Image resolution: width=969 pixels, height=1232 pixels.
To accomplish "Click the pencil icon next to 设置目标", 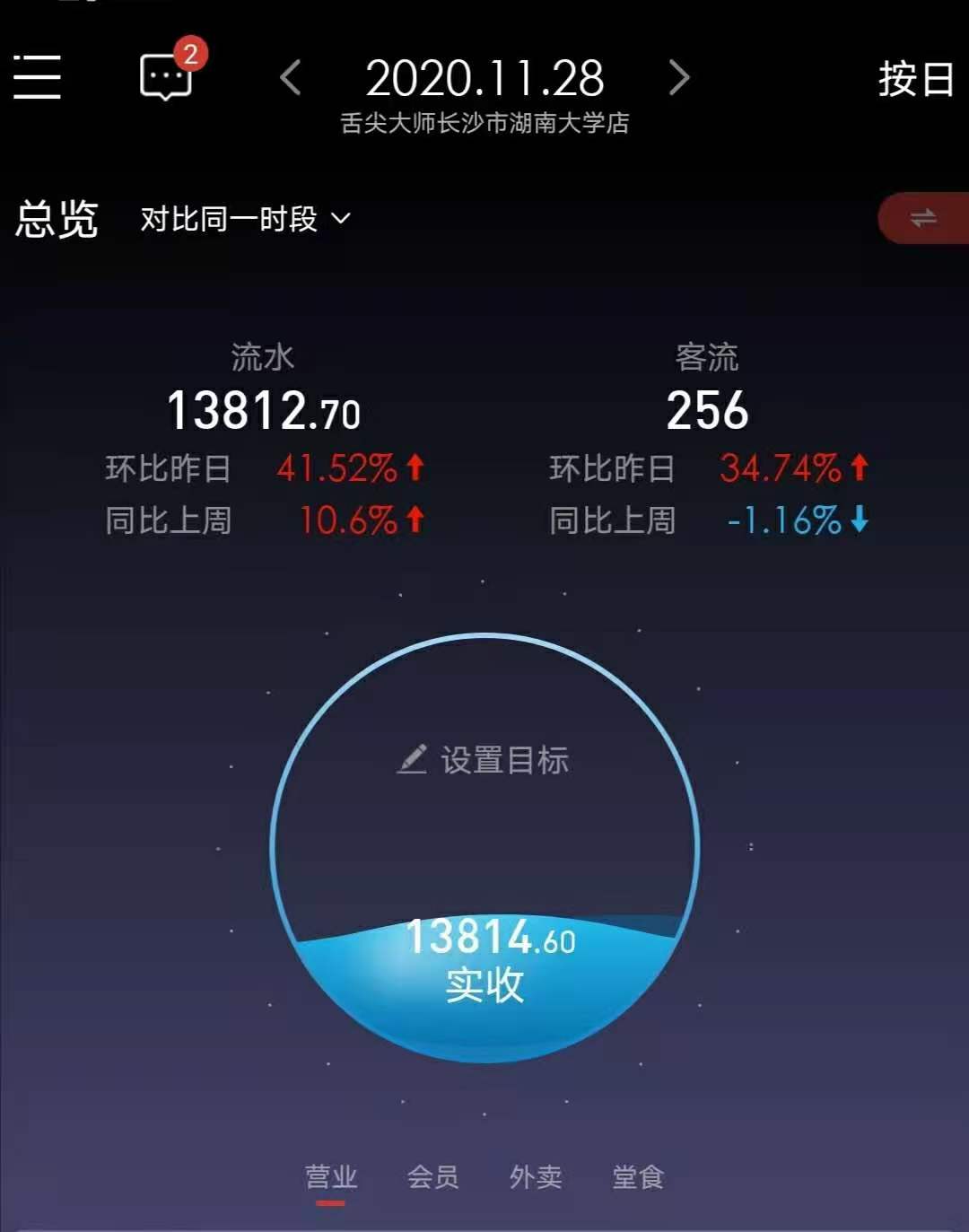I will coord(415,758).
